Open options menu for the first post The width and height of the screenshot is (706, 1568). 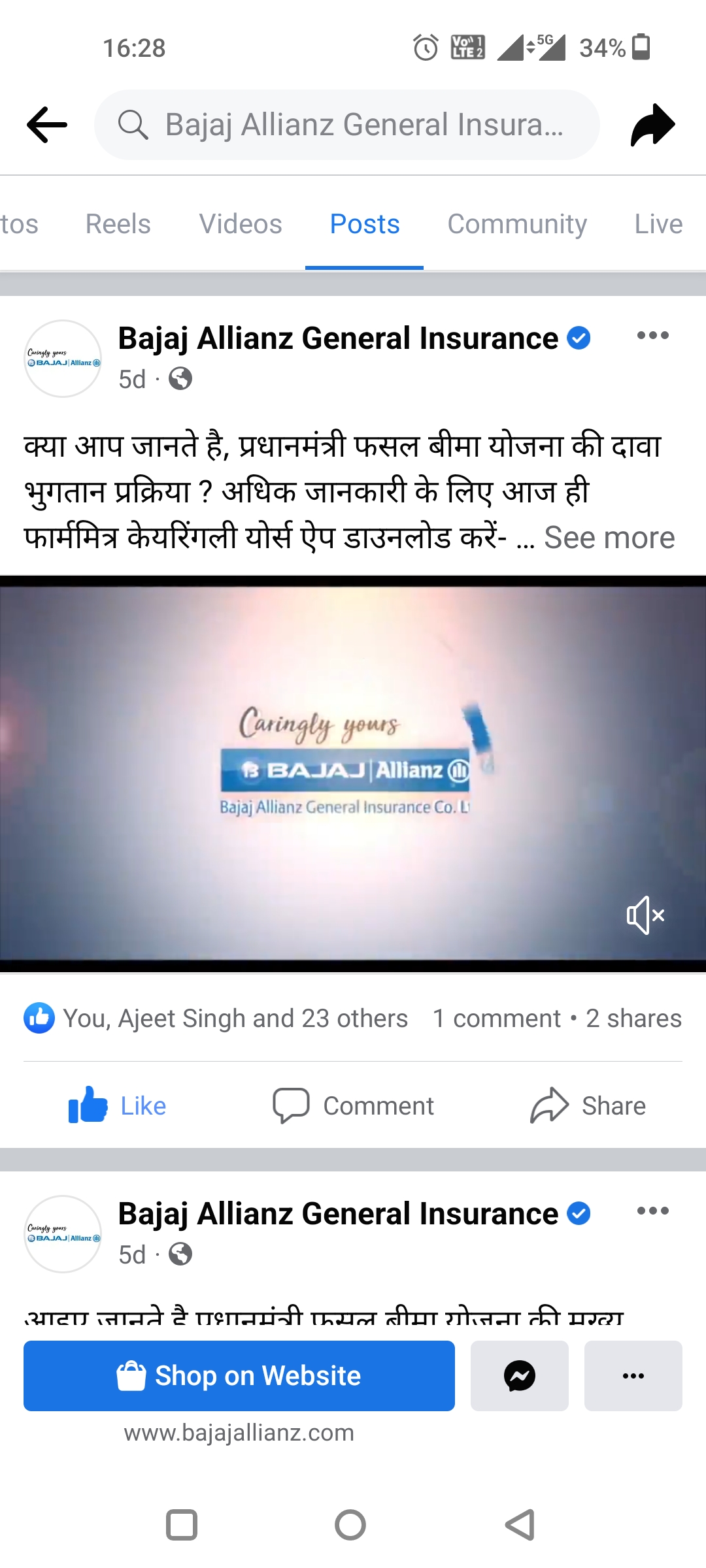(x=652, y=336)
